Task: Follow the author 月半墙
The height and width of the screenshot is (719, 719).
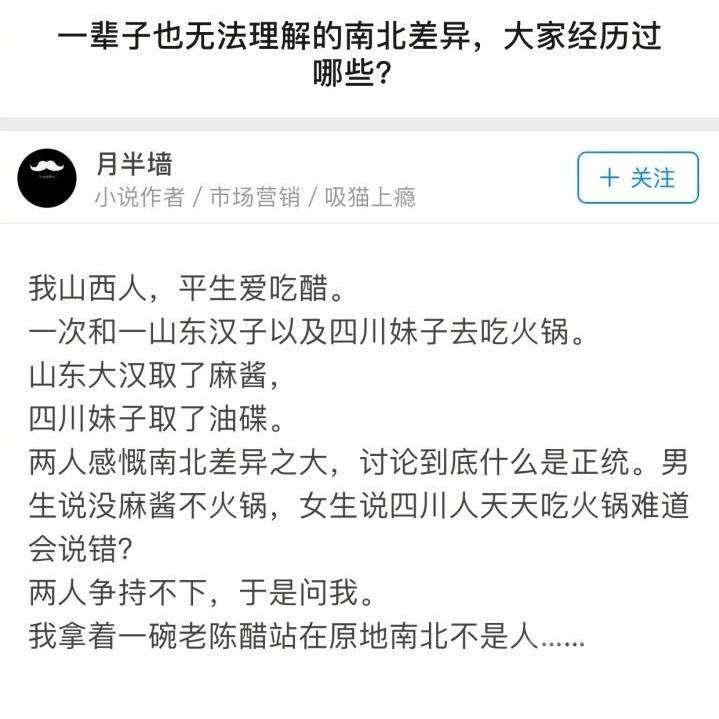Action: click(x=637, y=178)
